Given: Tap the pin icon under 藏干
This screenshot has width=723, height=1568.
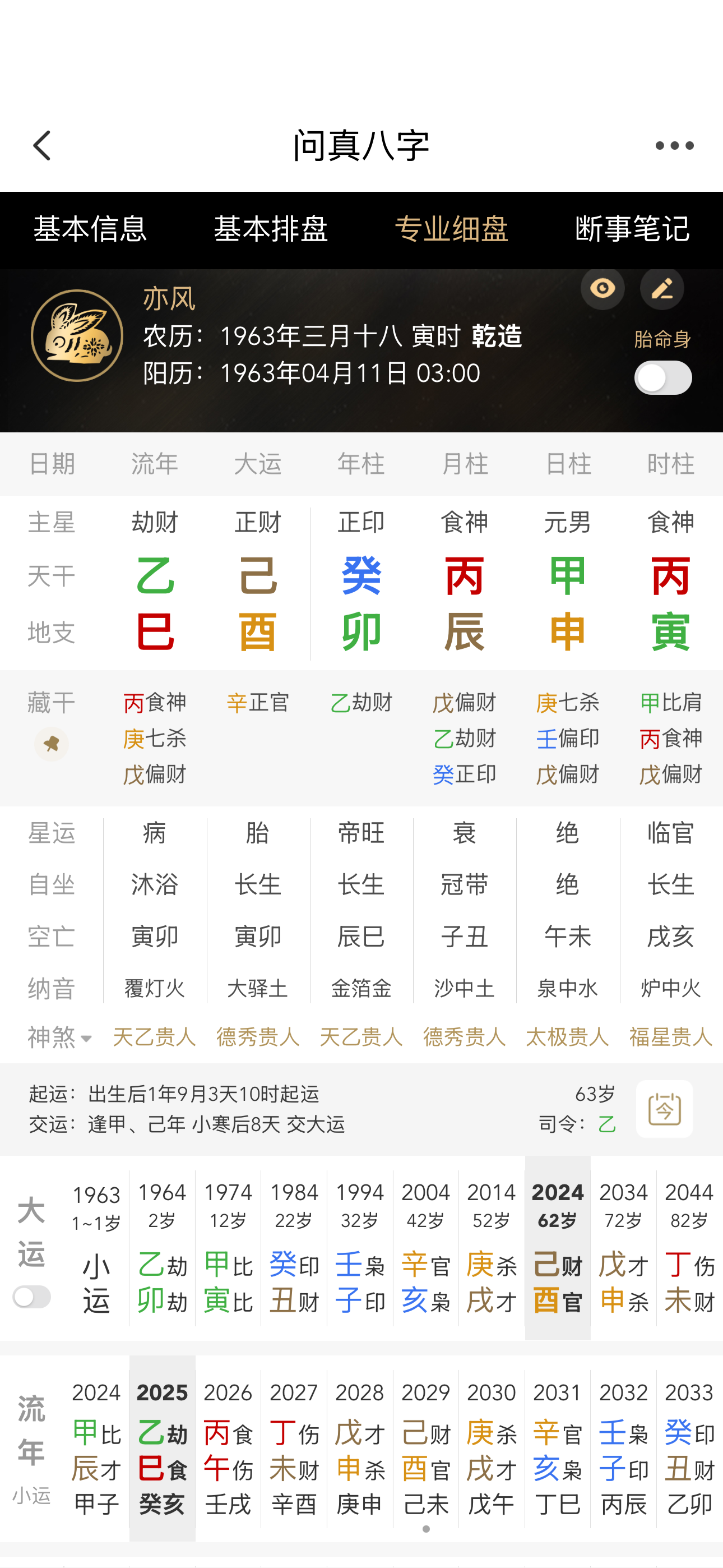Looking at the screenshot, I should (x=51, y=744).
